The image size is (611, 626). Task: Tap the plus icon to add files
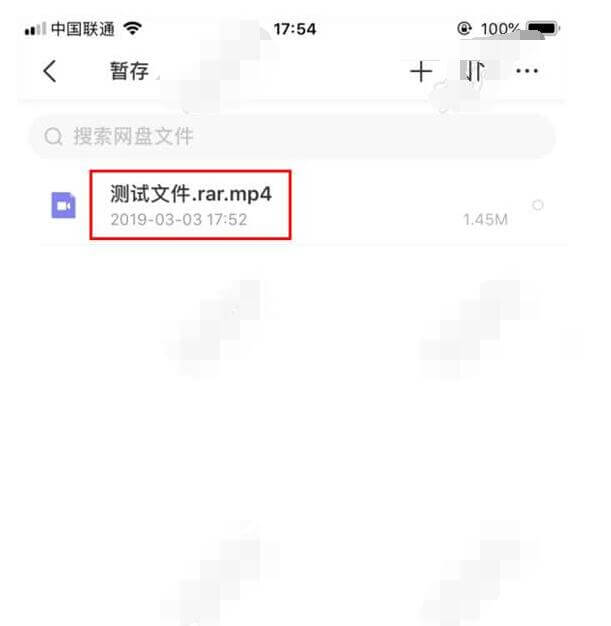coord(421,72)
